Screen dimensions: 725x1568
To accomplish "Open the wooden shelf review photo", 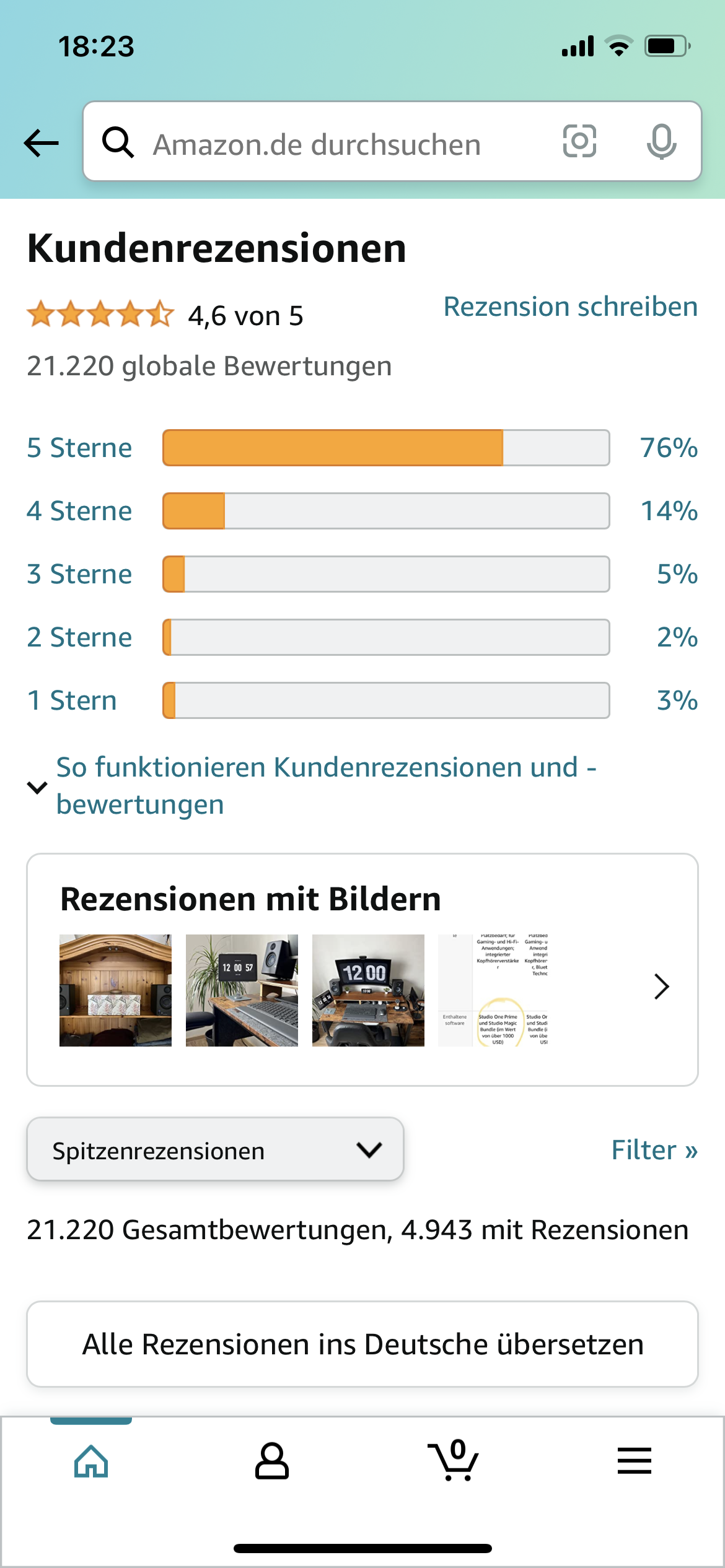I will click(115, 990).
